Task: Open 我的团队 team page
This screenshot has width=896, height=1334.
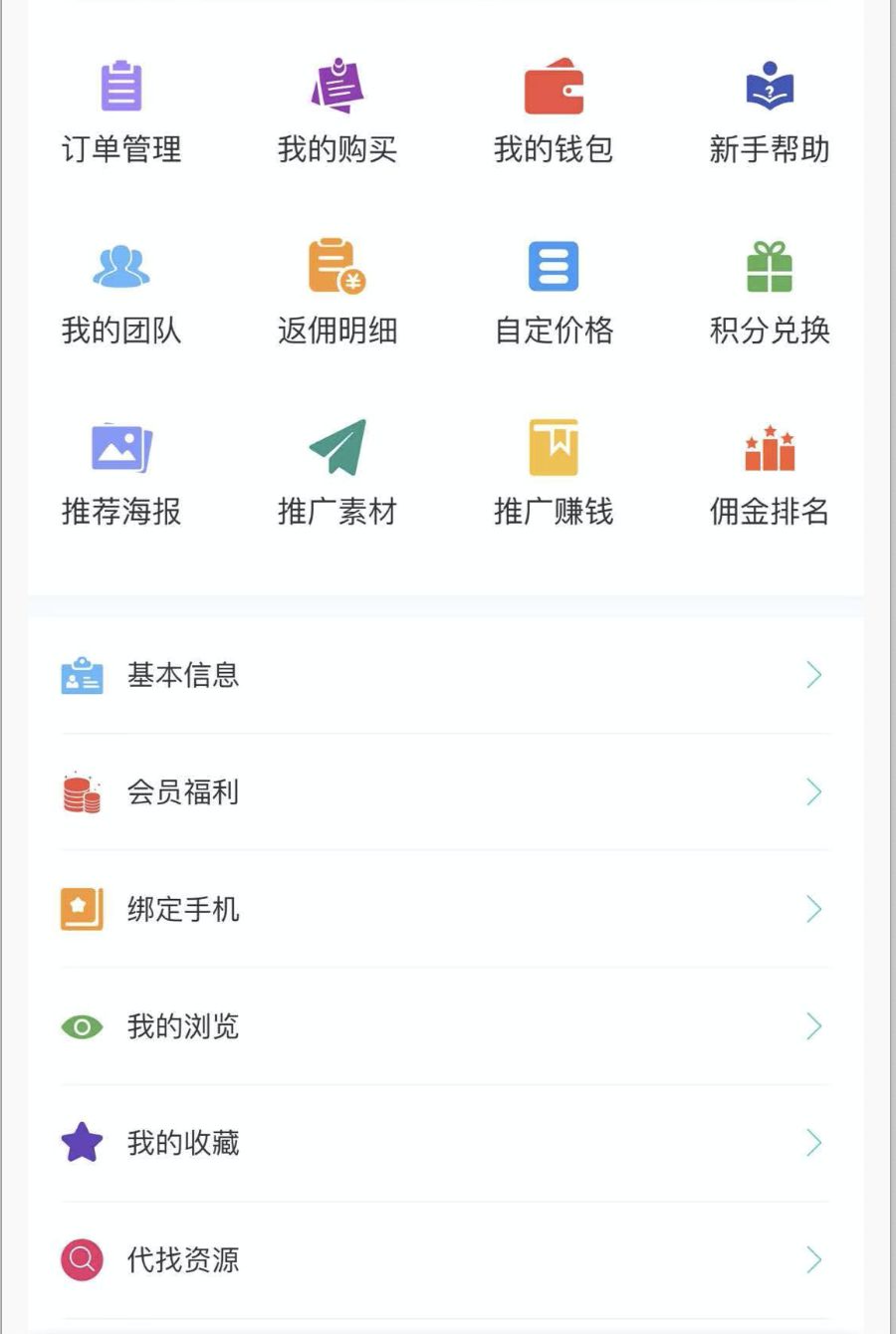Action: pos(121,293)
